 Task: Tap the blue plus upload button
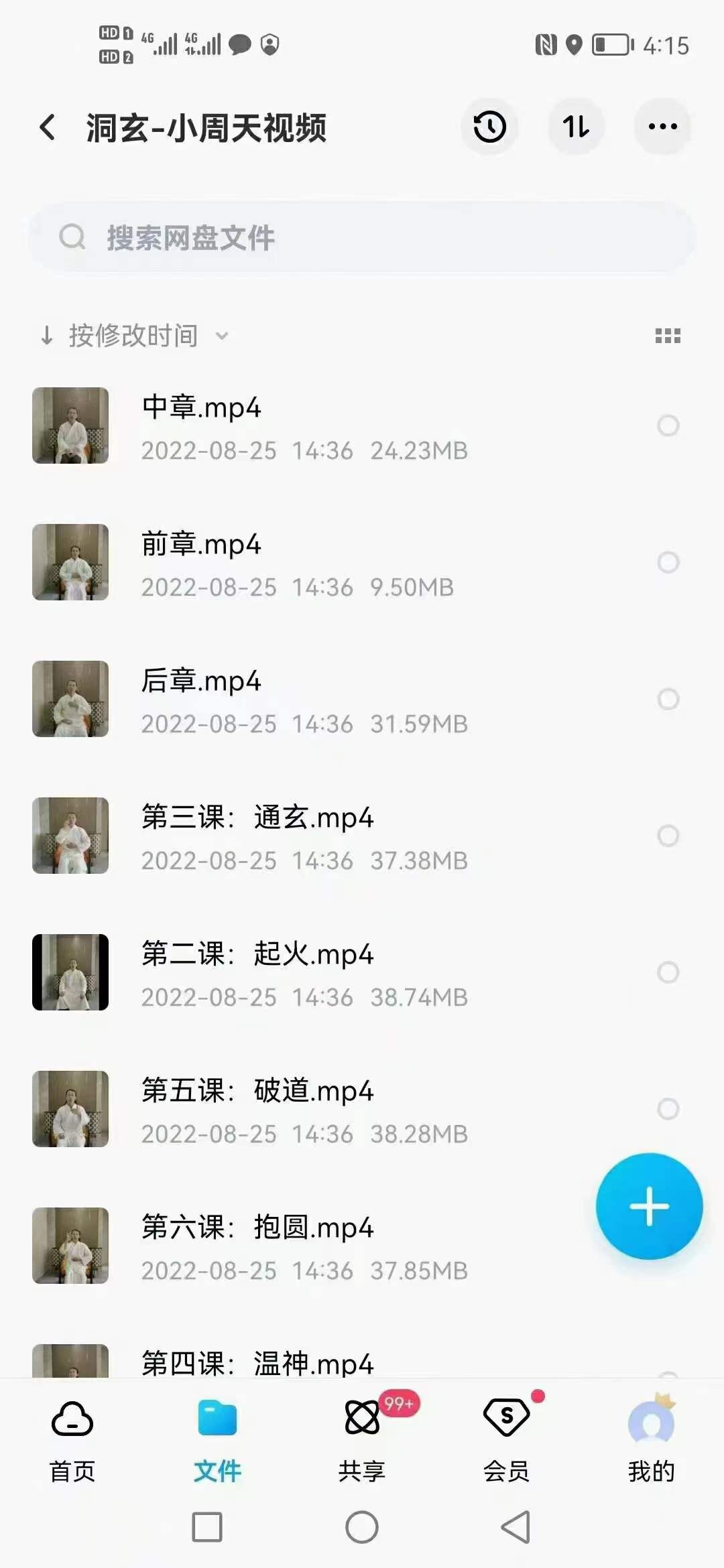(649, 1206)
